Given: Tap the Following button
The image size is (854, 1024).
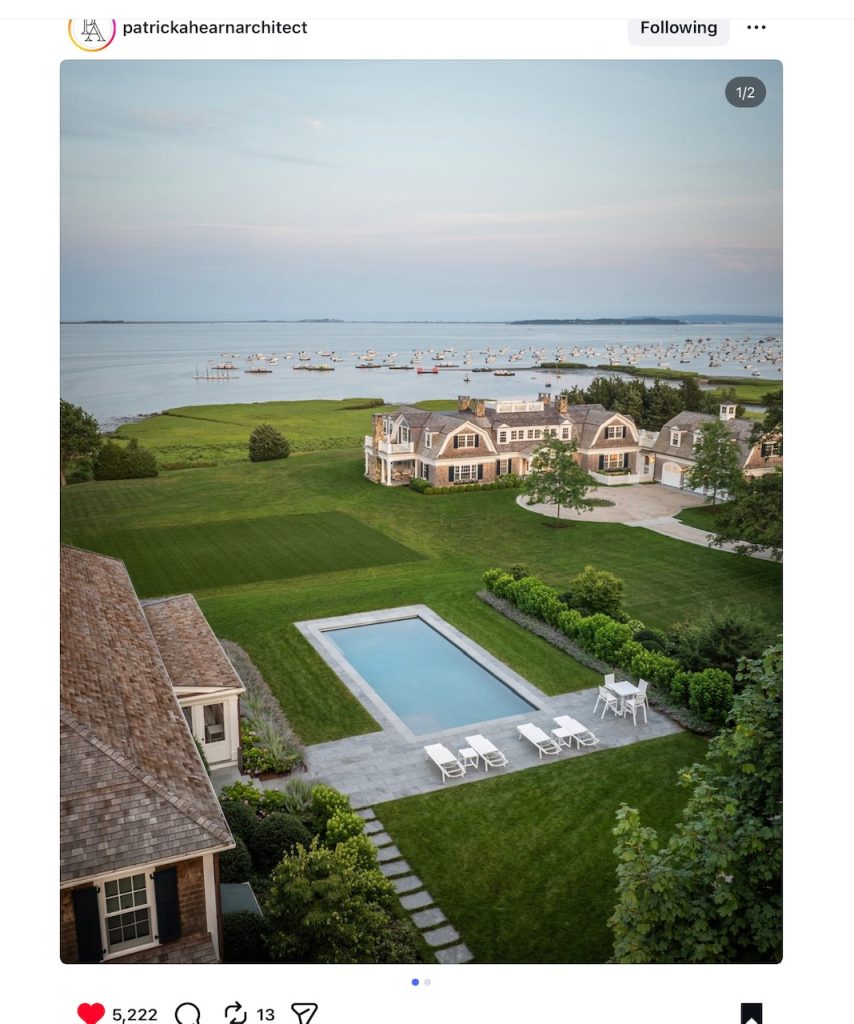Looking at the screenshot, I should pos(678,28).
